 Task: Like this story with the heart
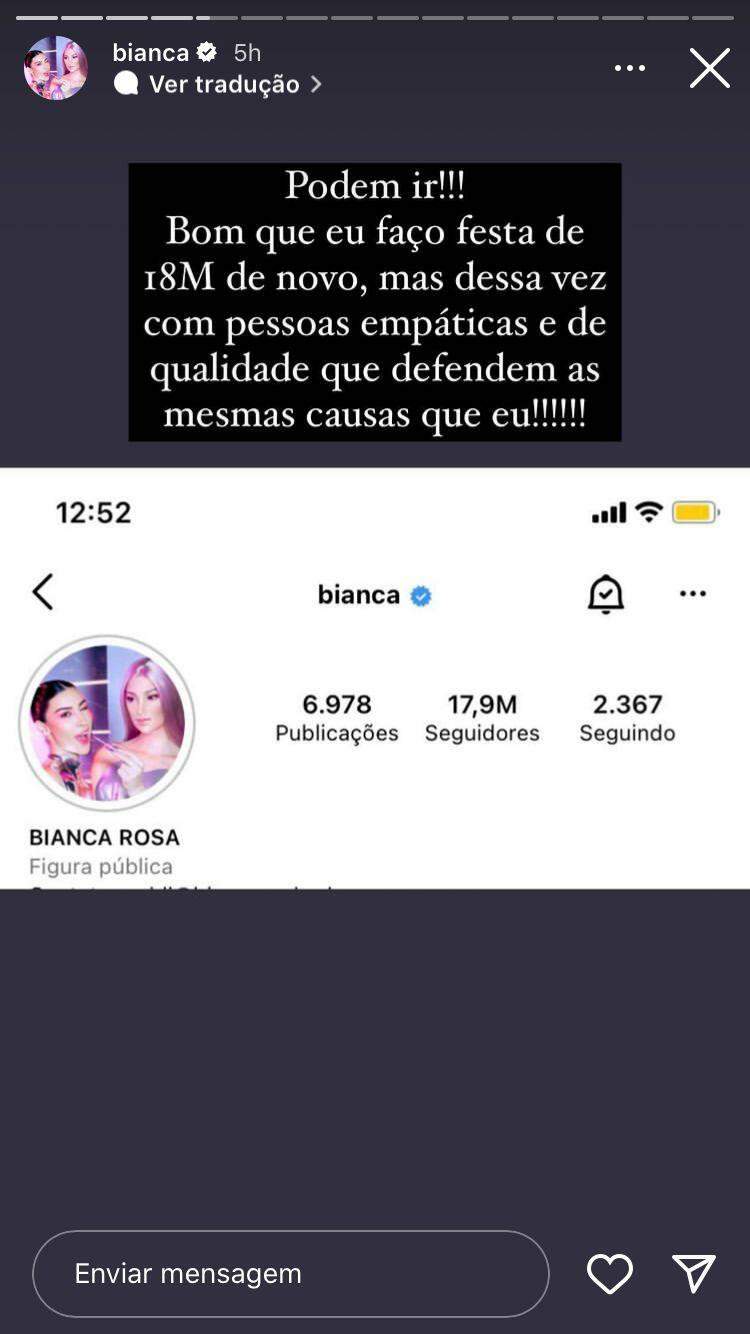tap(609, 1273)
